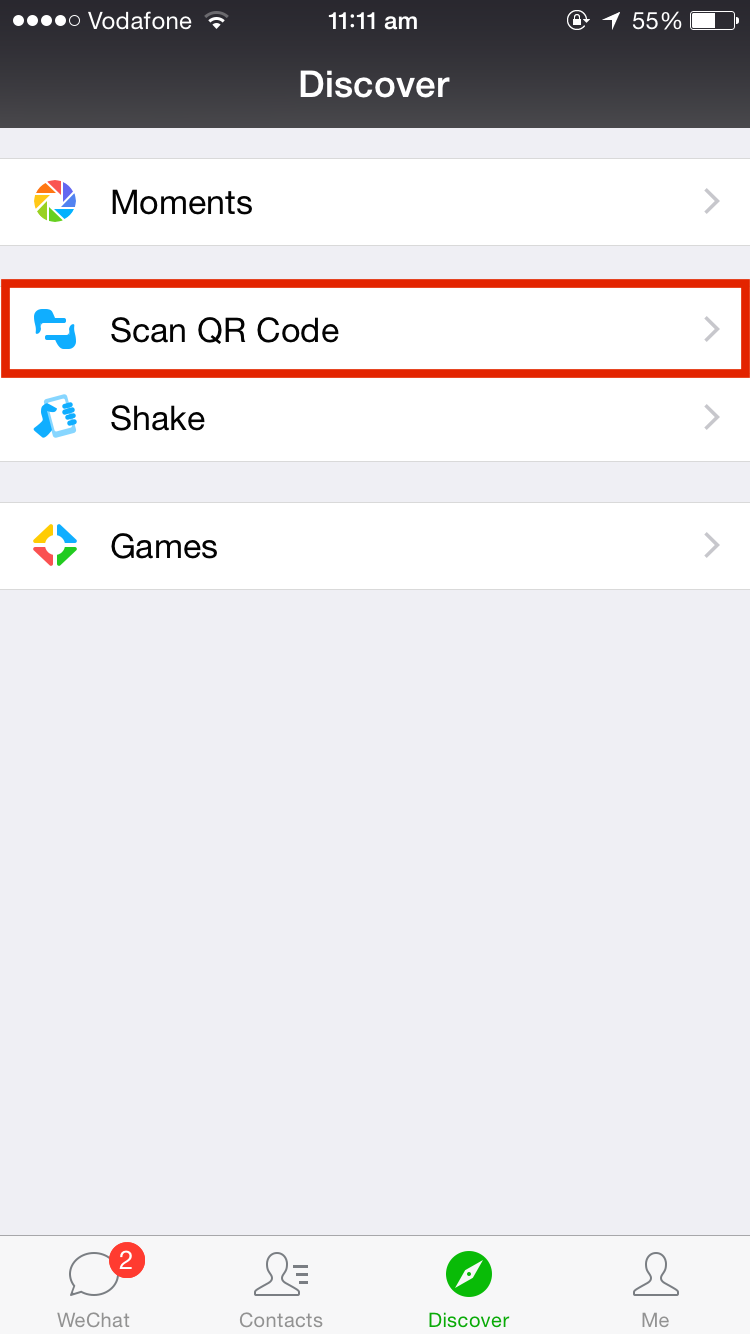
Task: Open Scan QR Code
Action: 375,330
